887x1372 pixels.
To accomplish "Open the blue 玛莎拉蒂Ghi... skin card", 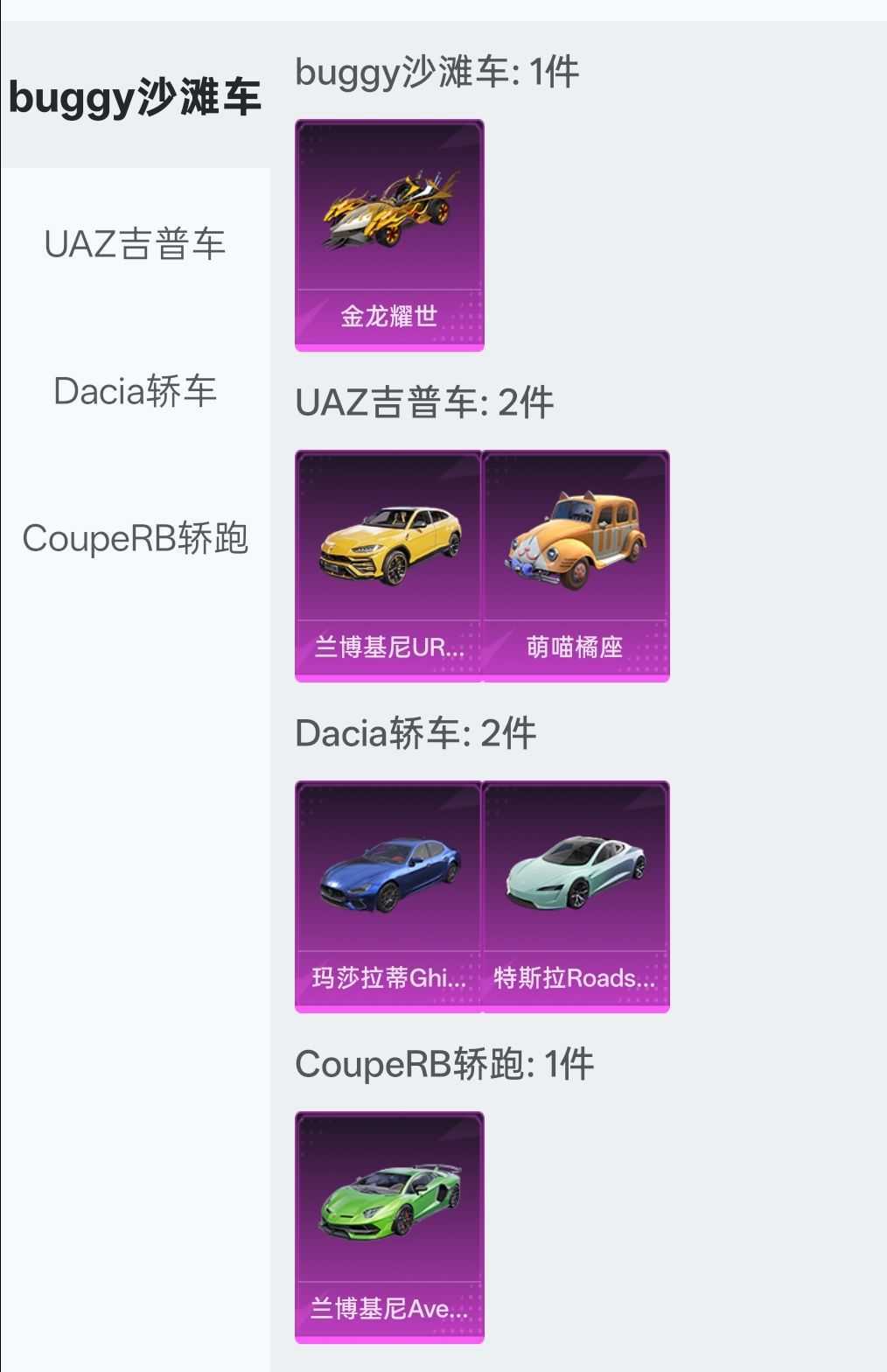I will coord(389,896).
